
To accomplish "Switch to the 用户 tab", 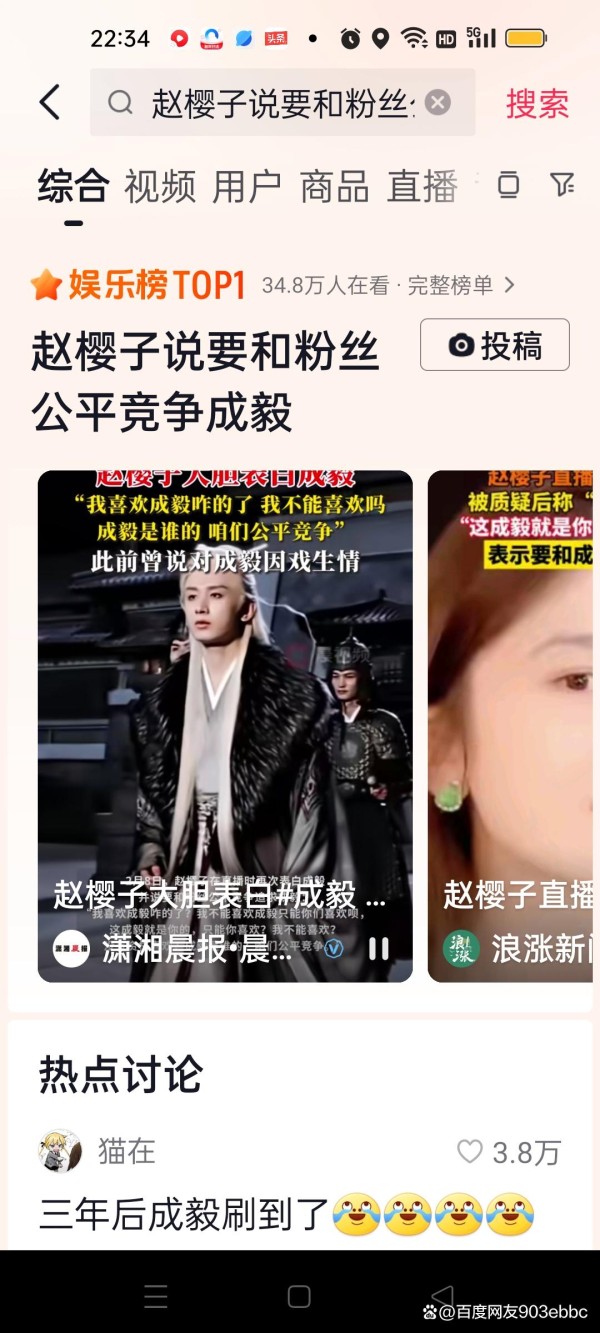I will [247, 187].
